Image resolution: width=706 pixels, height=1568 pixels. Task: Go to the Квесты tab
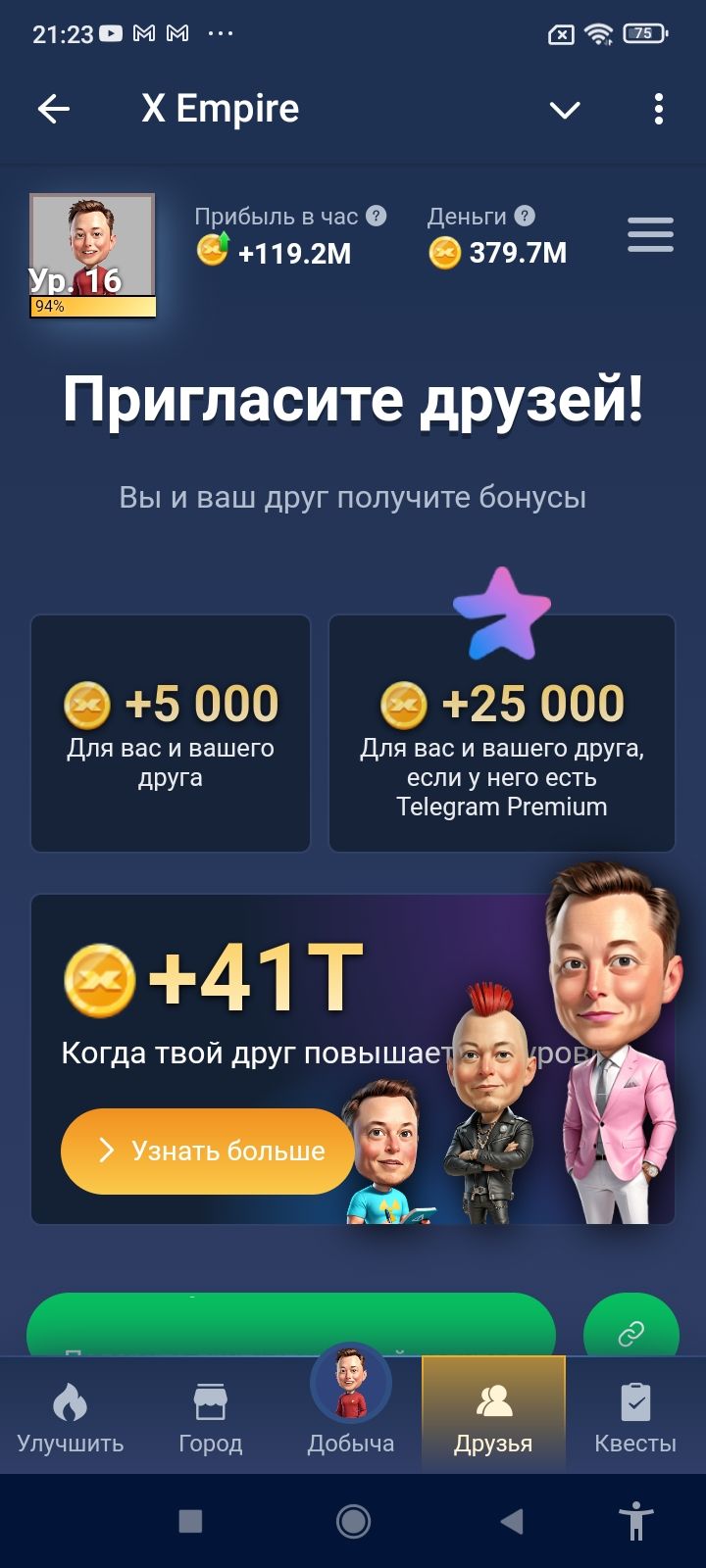click(635, 1415)
